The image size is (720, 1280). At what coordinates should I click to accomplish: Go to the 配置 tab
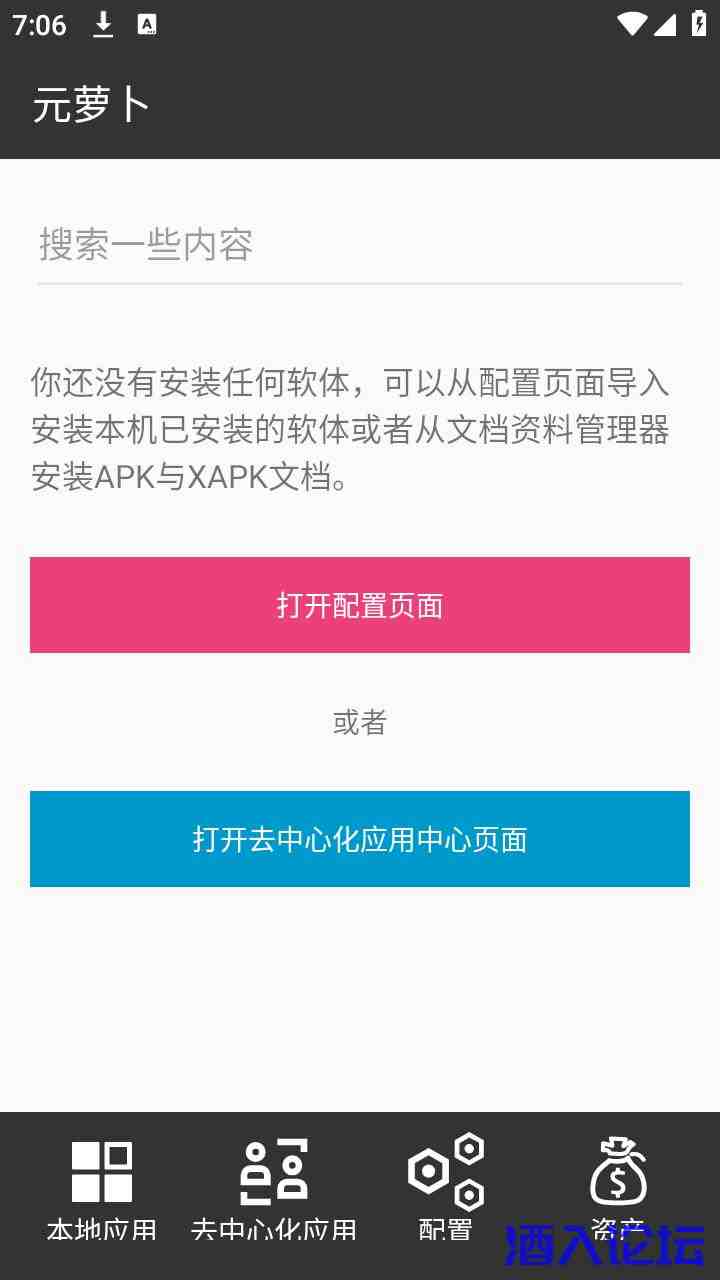pyautogui.click(x=446, y=1190)
